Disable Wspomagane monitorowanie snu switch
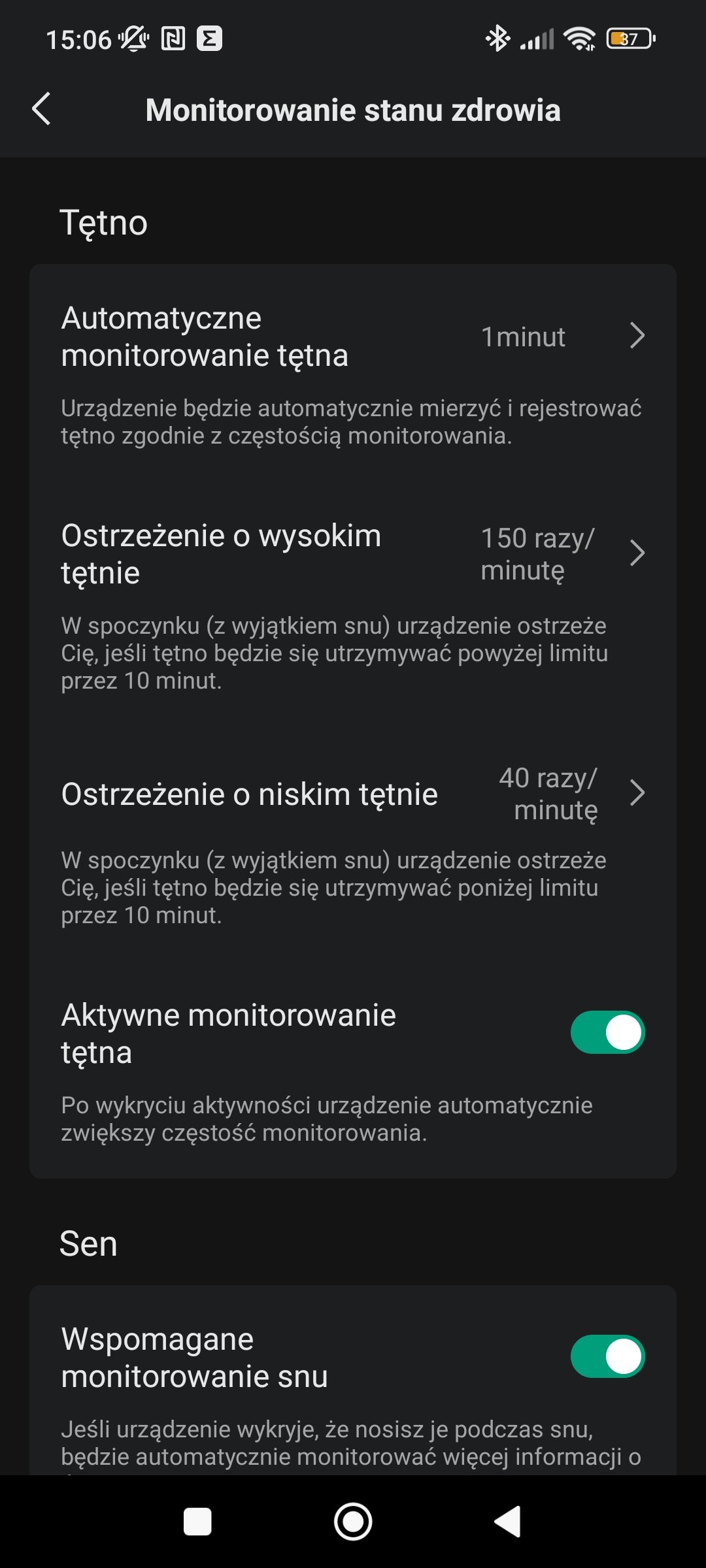Image resolution: width=706 pixels, height=1568 pixels. (607, 1356)
